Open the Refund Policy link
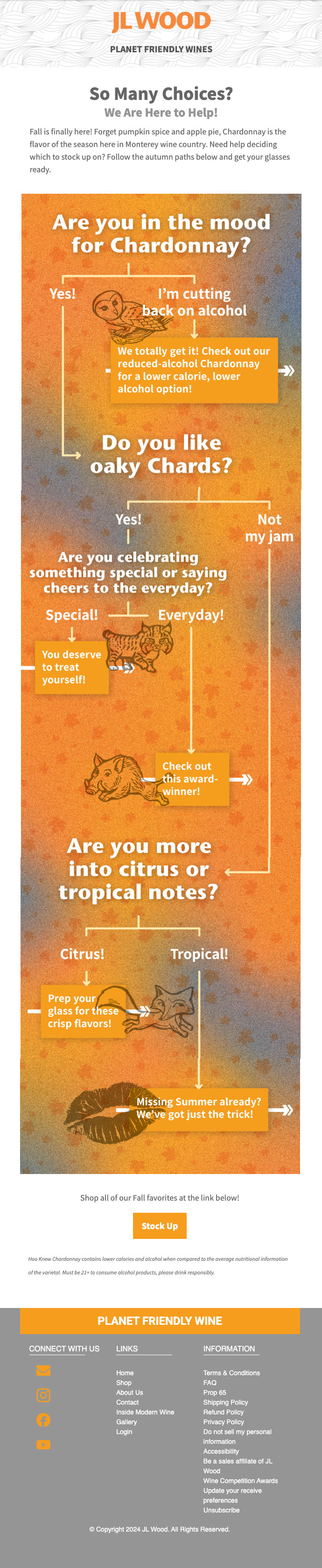322x1568 pixels. (224, 1412)
